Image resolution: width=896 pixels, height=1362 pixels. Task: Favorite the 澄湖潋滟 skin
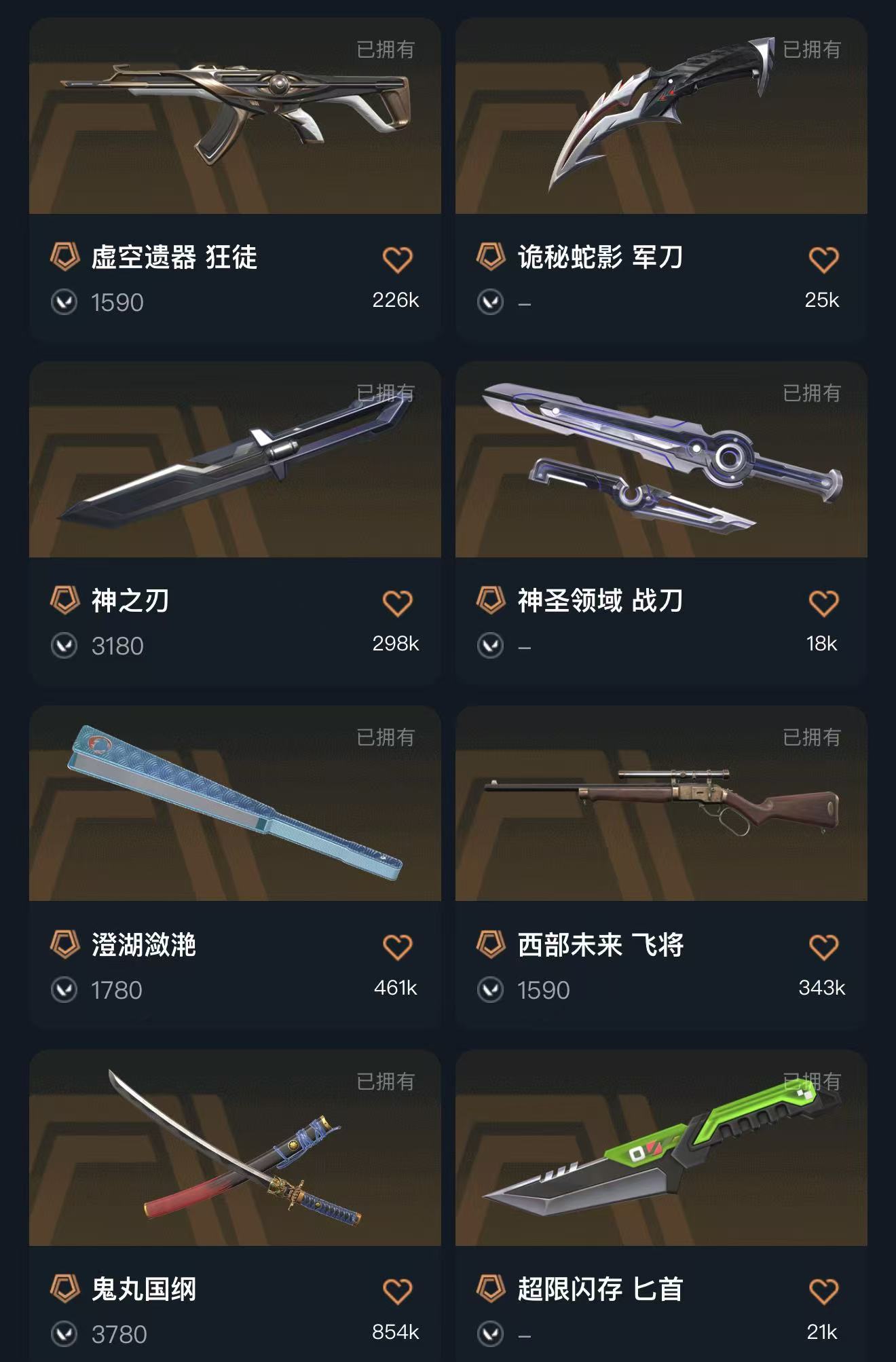(x=397, y=946)
